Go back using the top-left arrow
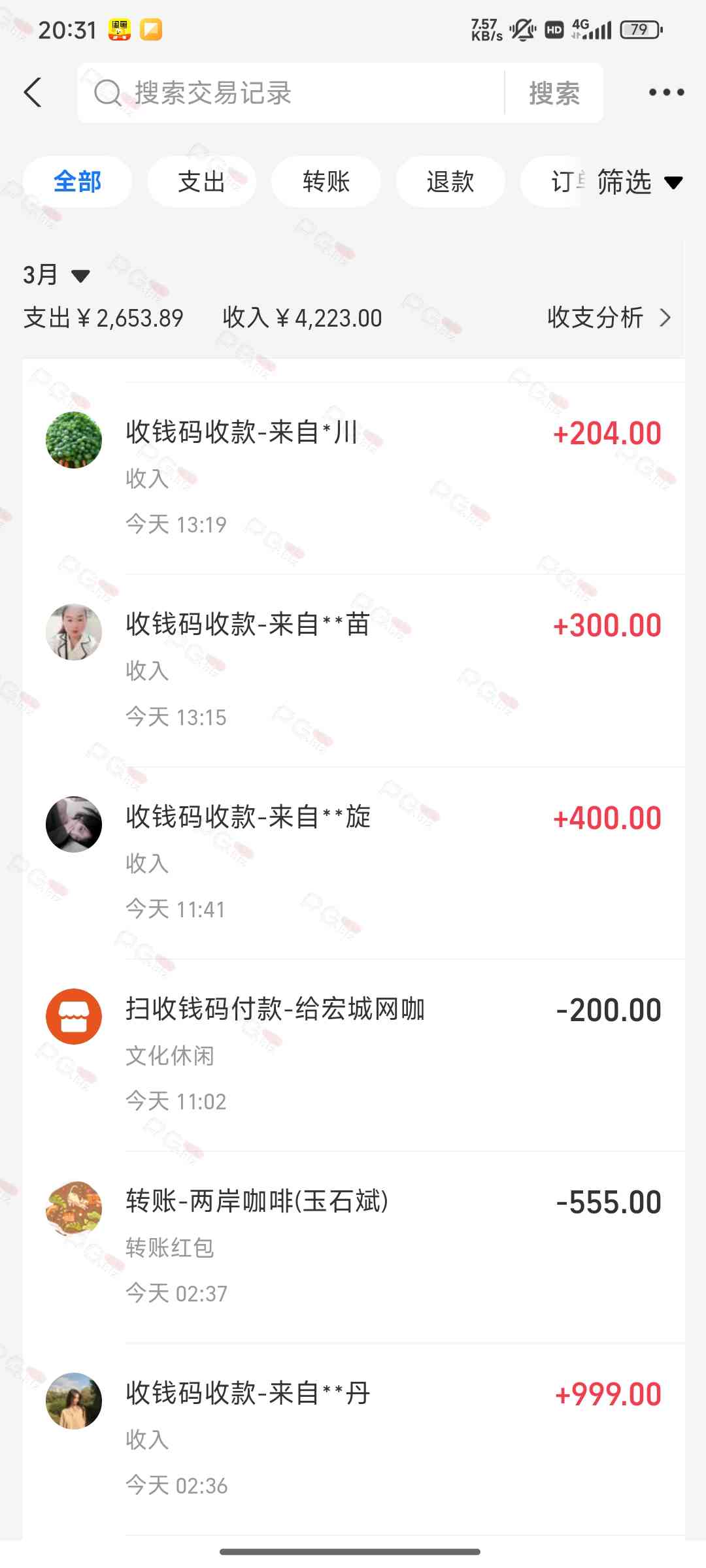The width and height of the screenshot is (706, 1568). tap(33, 92)
